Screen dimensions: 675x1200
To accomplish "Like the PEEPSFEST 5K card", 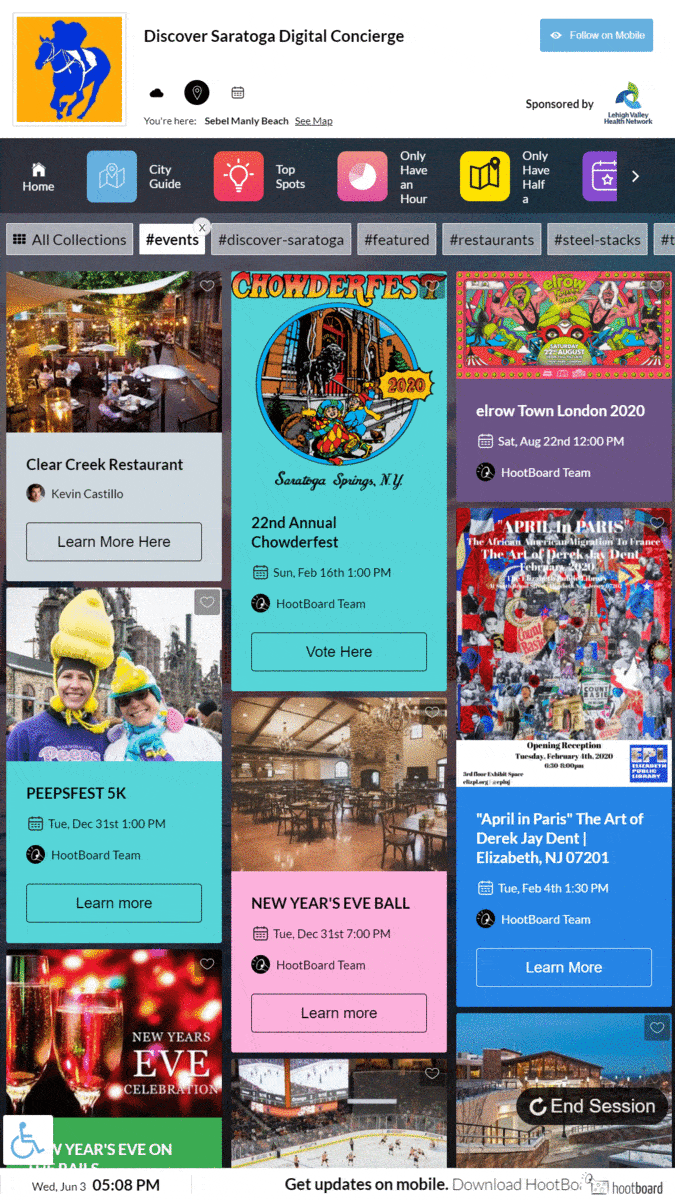I will coord(207,603).
